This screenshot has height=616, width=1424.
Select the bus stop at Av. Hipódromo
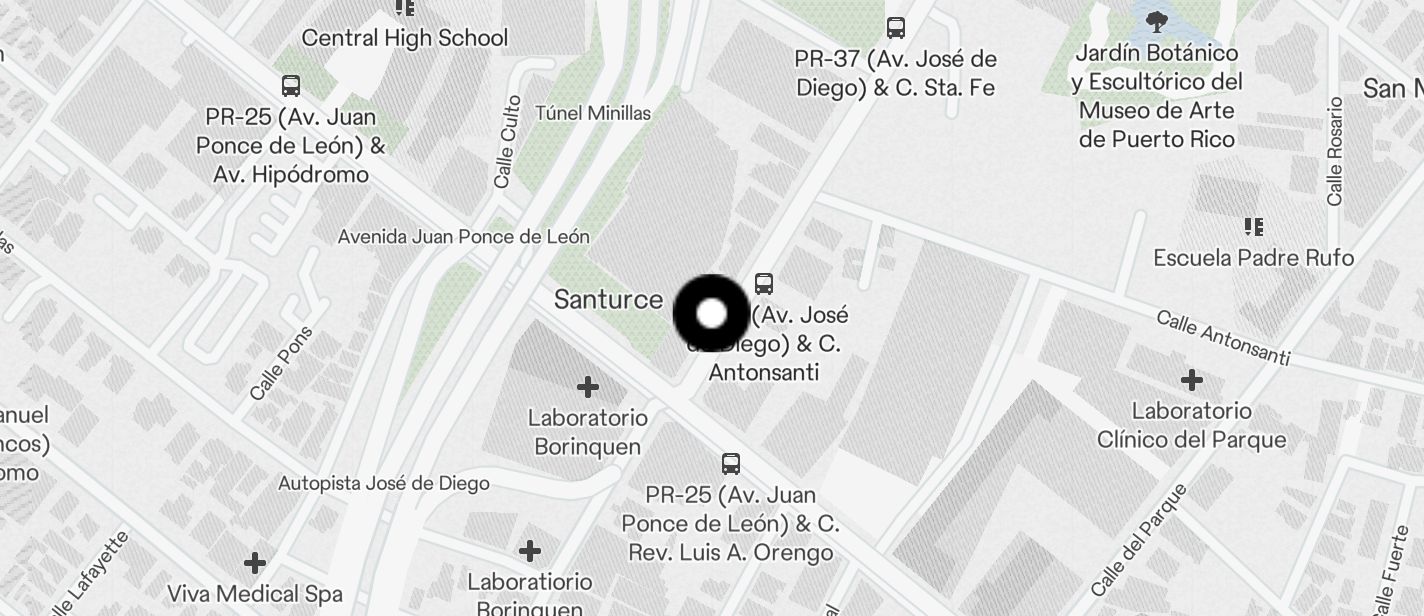[291, 86]
